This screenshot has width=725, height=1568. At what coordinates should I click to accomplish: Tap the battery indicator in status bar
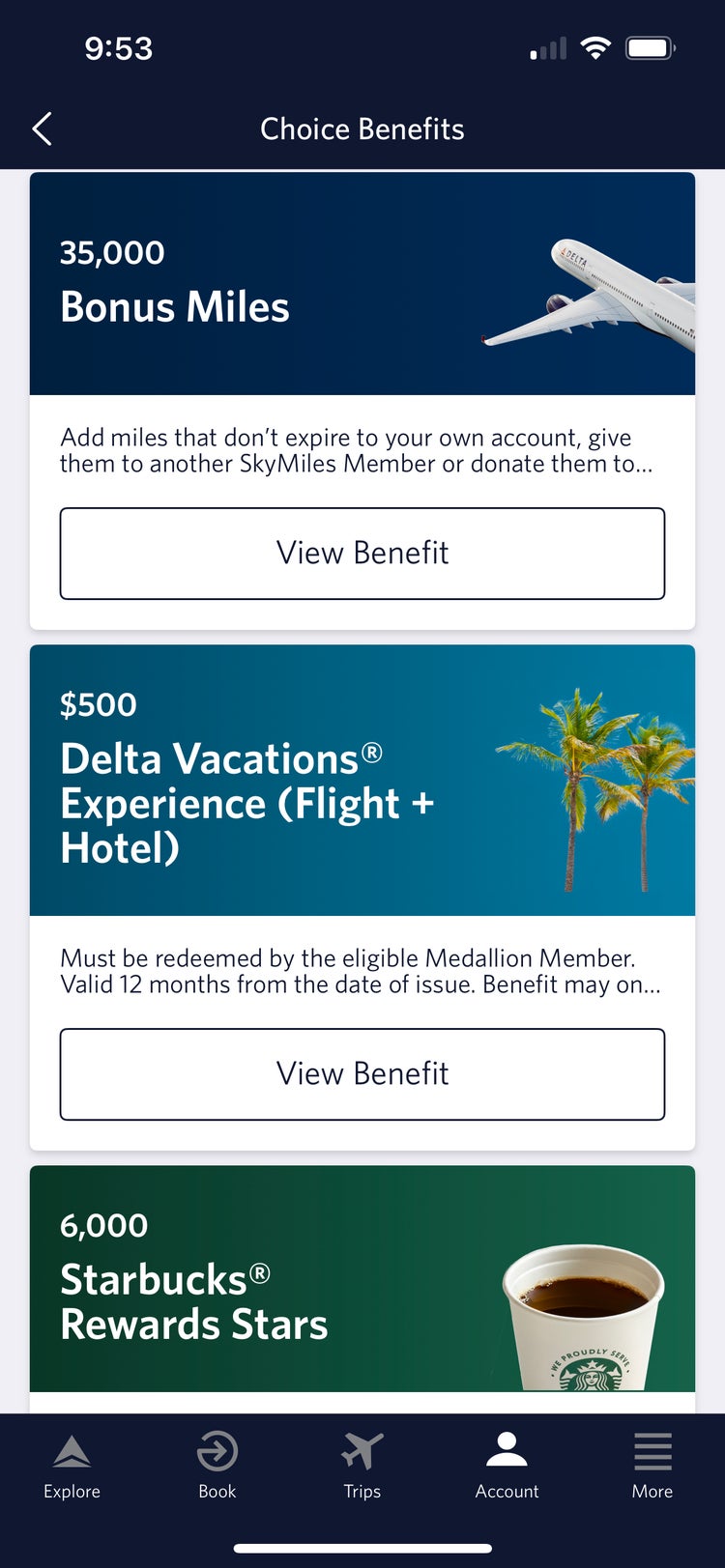point(651,45)
